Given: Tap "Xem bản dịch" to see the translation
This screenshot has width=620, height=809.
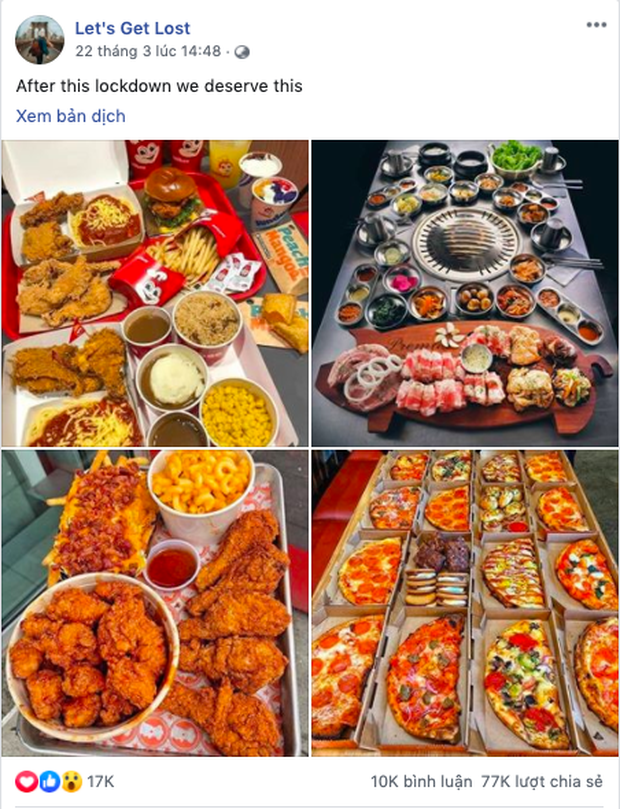Looking at the screenshot, I should coord(71,116).
